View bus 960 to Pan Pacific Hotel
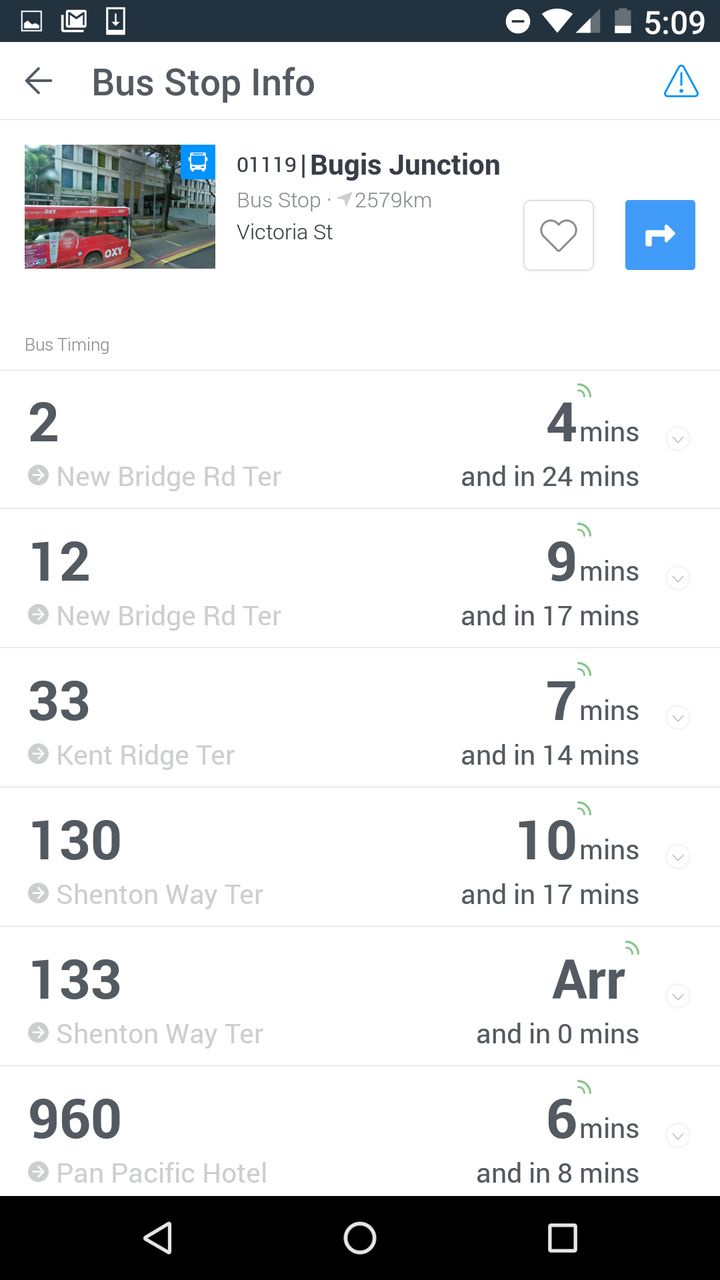This screenshot has width=720, height=1280. pyautogui.click(x=148, y=1137)
